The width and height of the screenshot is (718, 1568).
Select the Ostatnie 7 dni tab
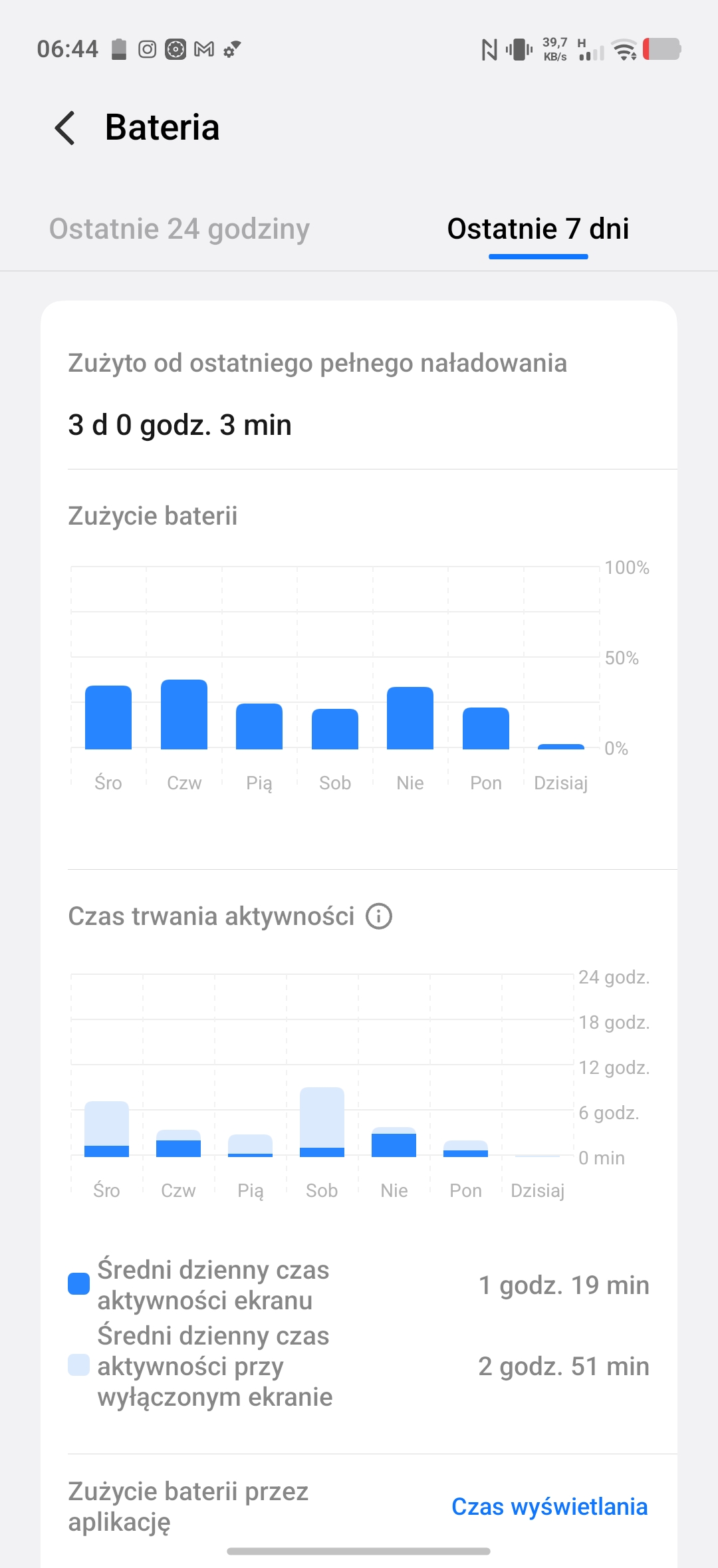pos(538,229)
